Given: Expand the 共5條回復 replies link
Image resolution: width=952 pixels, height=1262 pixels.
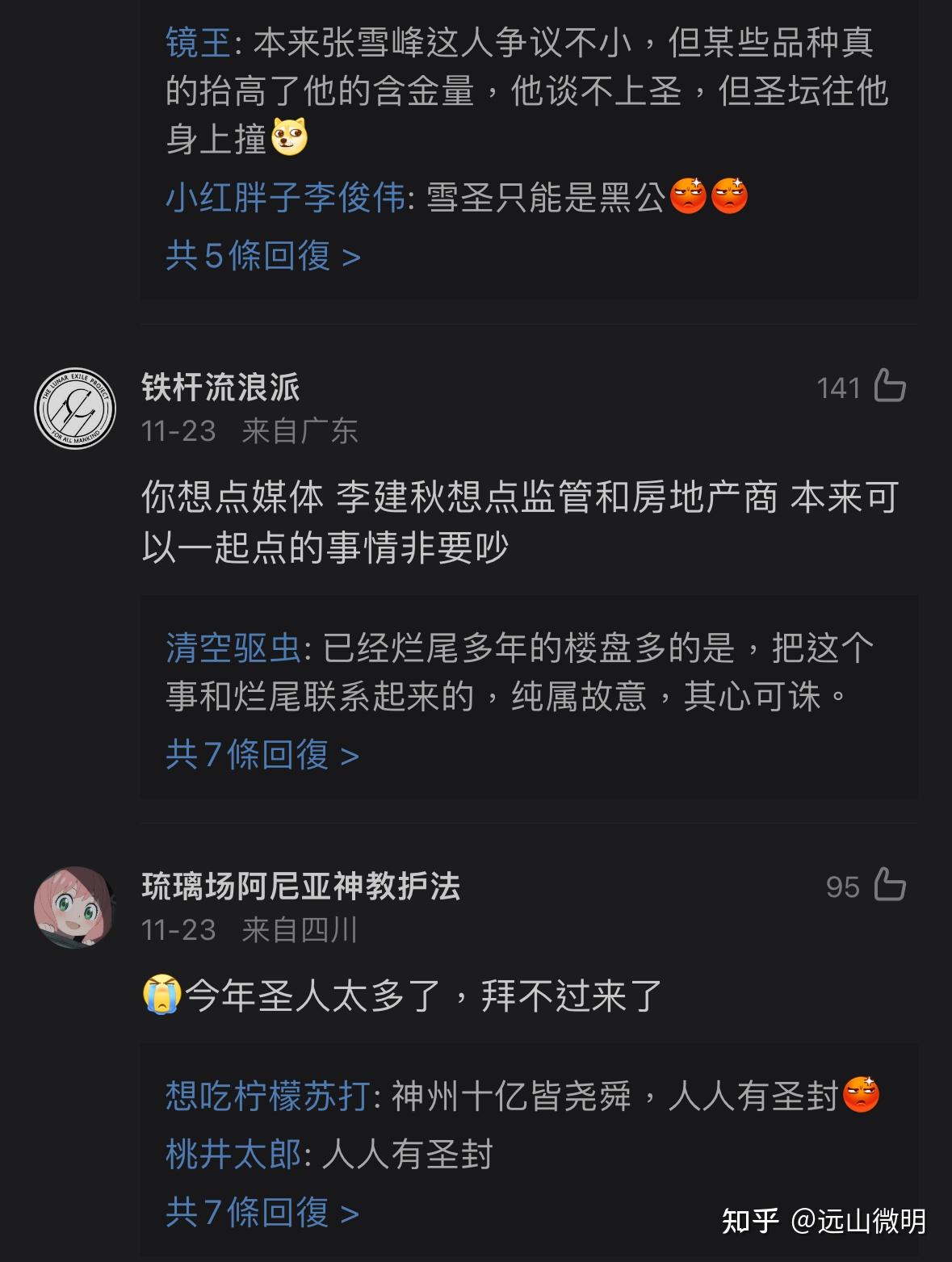Looking at the screenshot, I should [x=262, y=257].
